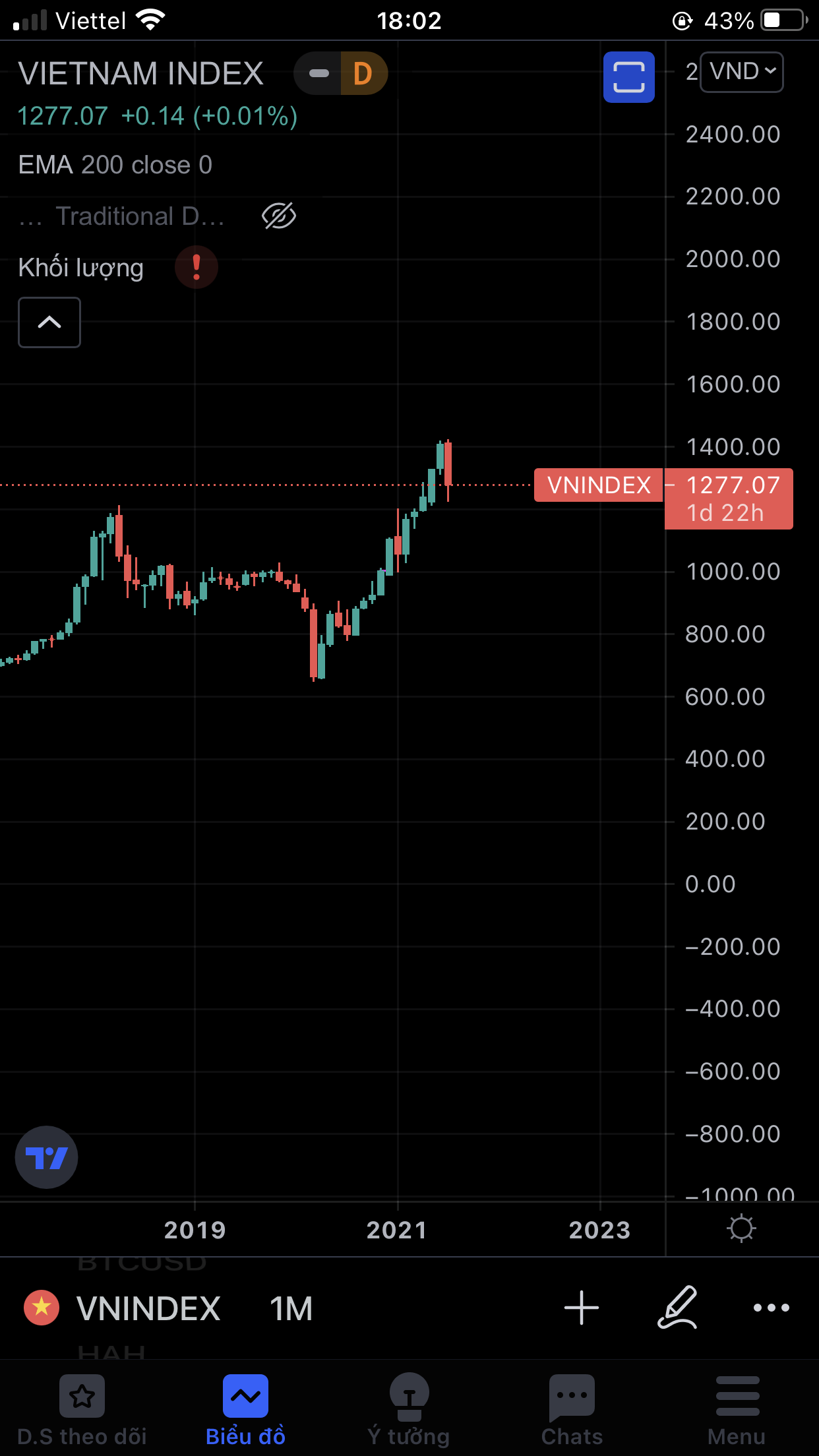Tap the TradingView logo button

coord(46,1157)
